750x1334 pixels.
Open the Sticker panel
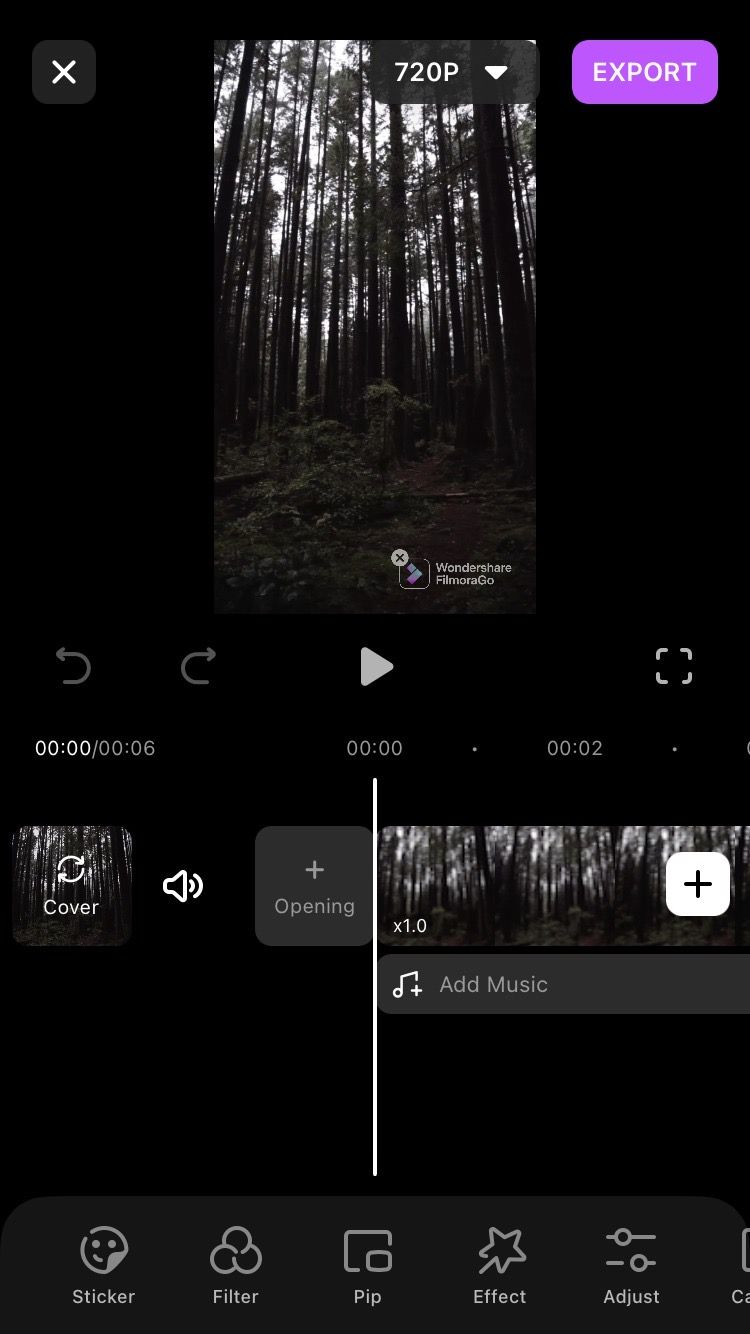[103, 1264]
